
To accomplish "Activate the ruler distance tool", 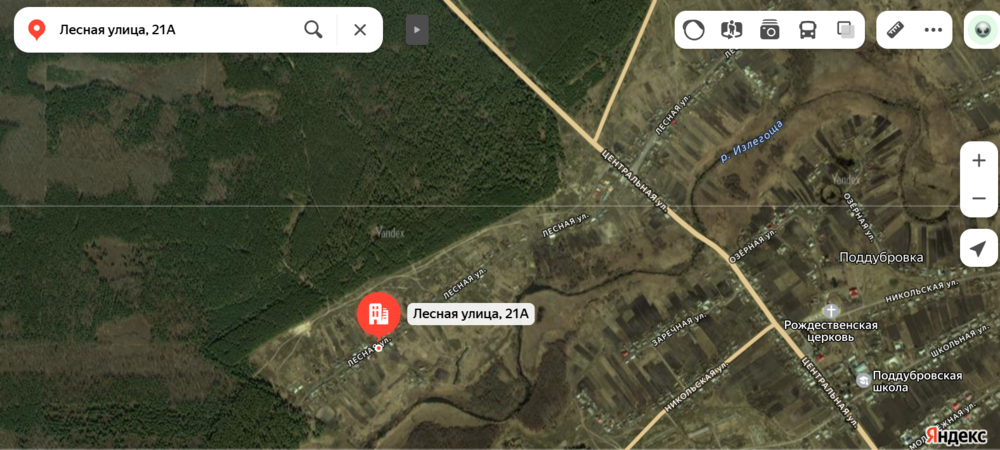I will tap(896, 30).
